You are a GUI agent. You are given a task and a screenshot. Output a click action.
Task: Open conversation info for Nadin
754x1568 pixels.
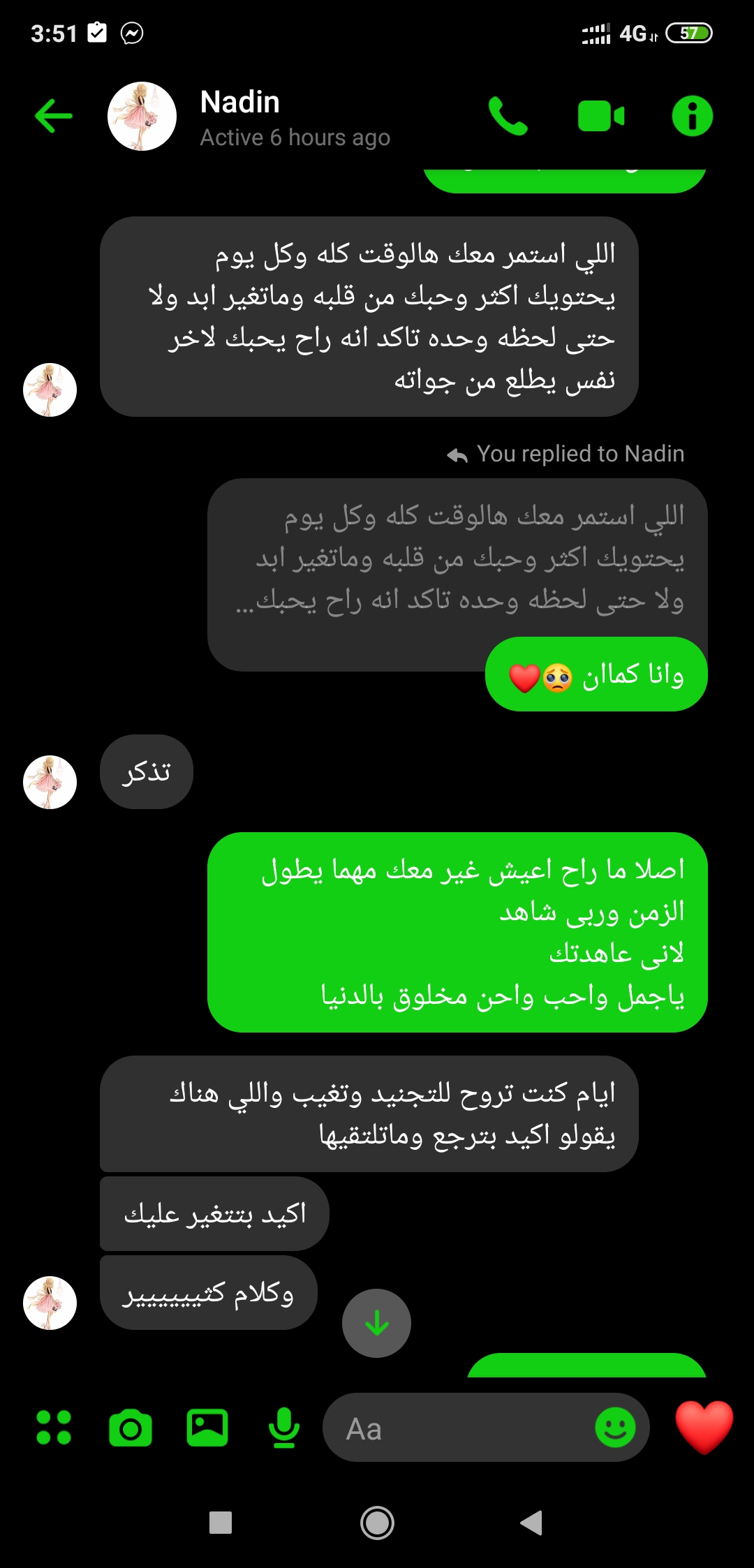[692, 116]
